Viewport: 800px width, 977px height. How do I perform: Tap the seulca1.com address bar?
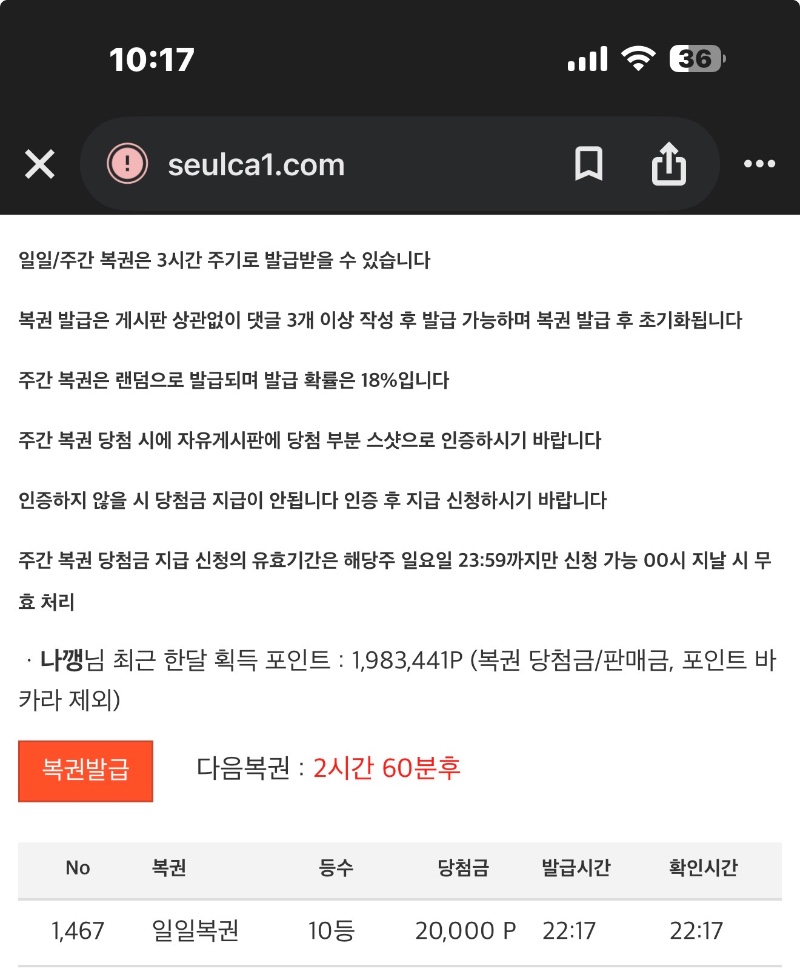[x=257, y=164]
